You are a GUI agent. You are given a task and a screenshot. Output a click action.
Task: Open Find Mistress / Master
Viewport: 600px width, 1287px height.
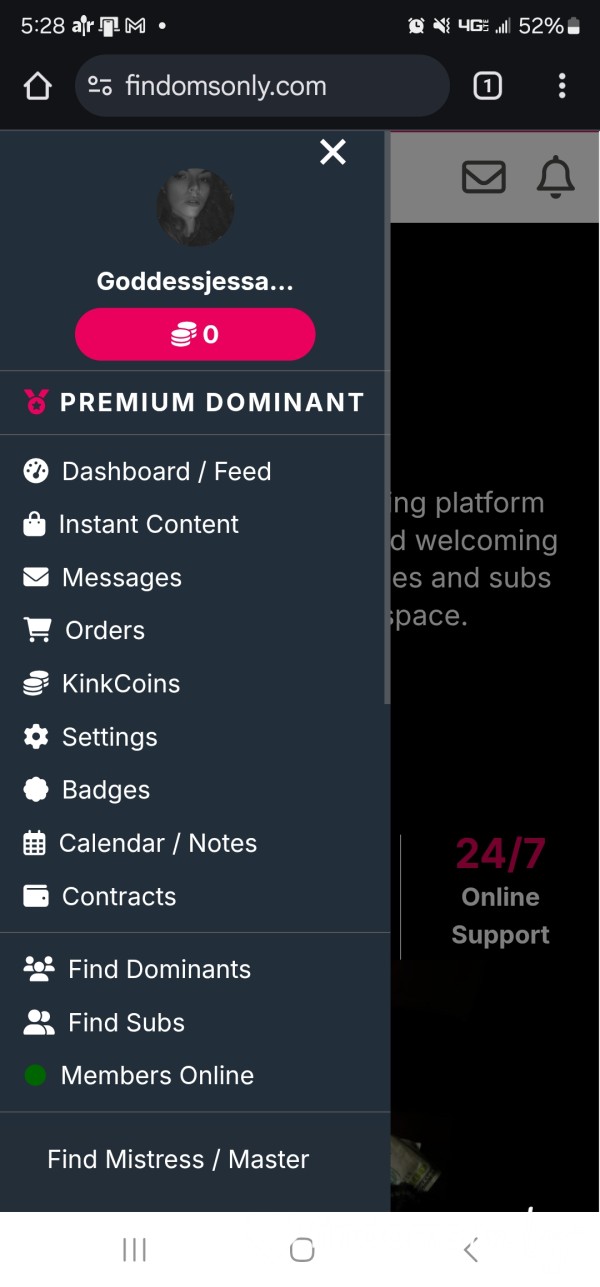[178, 1159]
